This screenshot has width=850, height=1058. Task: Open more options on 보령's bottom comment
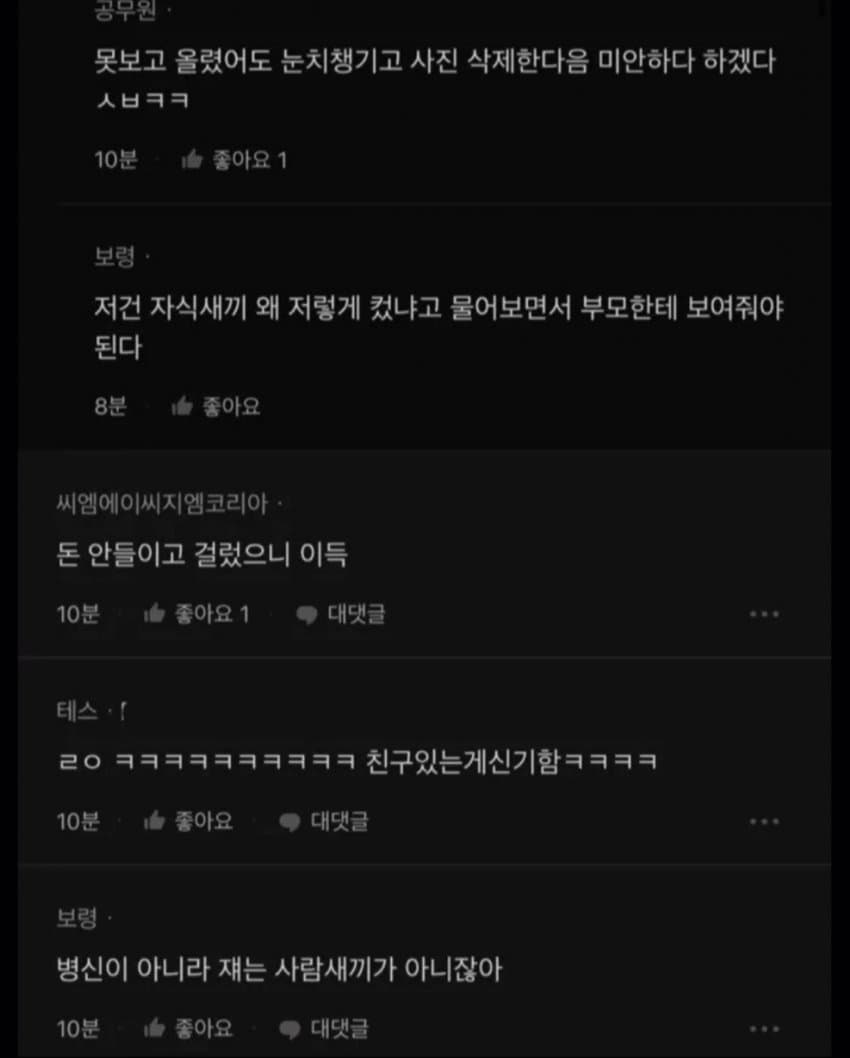point(764,1027)
